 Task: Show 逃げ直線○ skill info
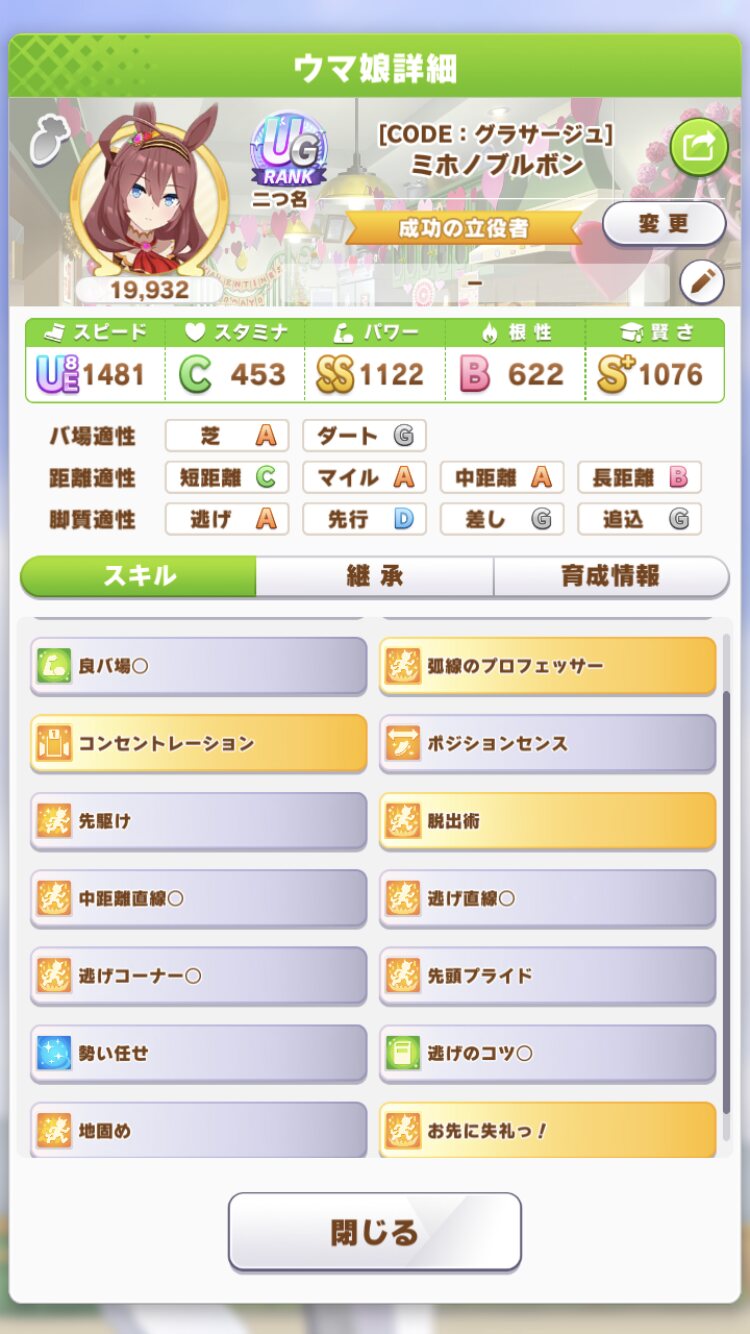(x=548, y=898)
